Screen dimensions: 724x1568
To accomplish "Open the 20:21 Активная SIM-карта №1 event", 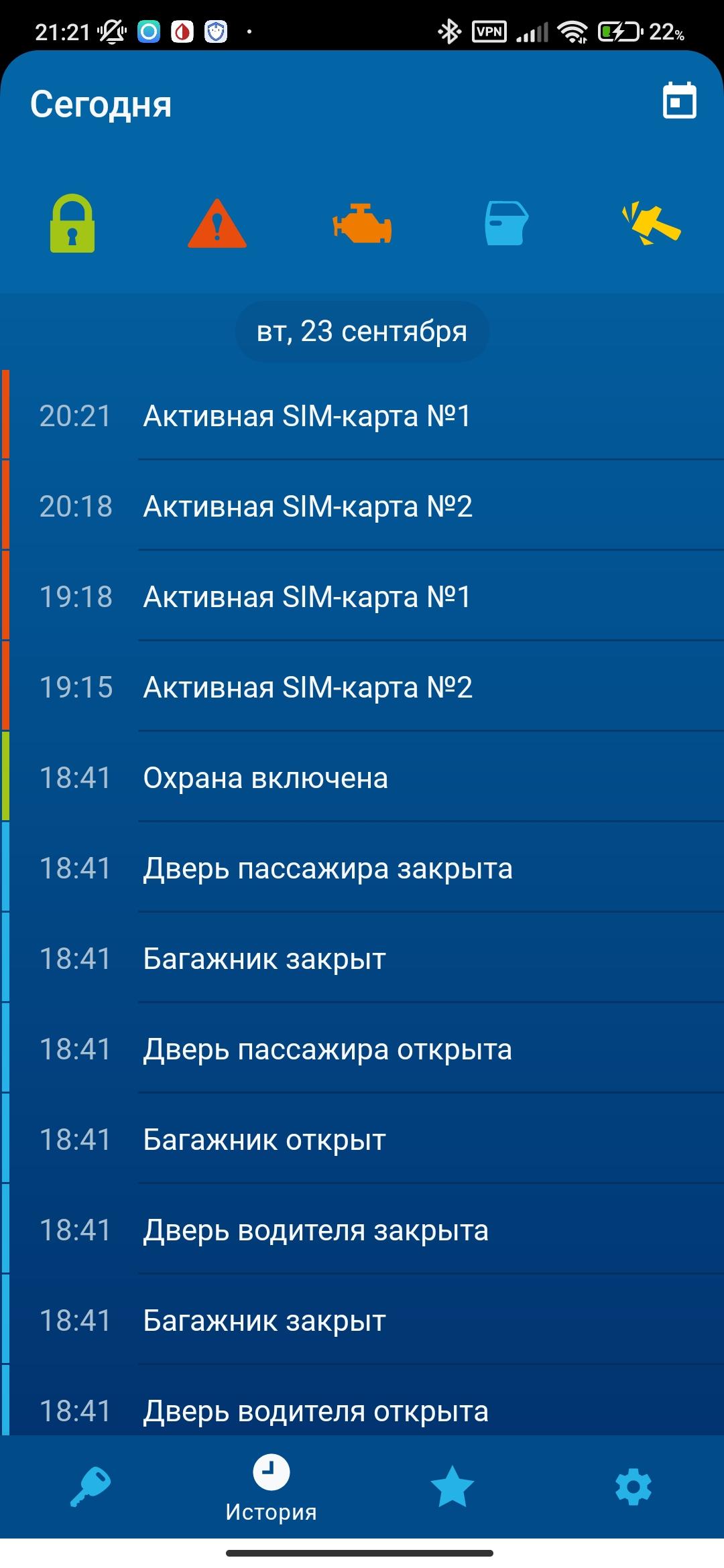I will pos(362,415).
